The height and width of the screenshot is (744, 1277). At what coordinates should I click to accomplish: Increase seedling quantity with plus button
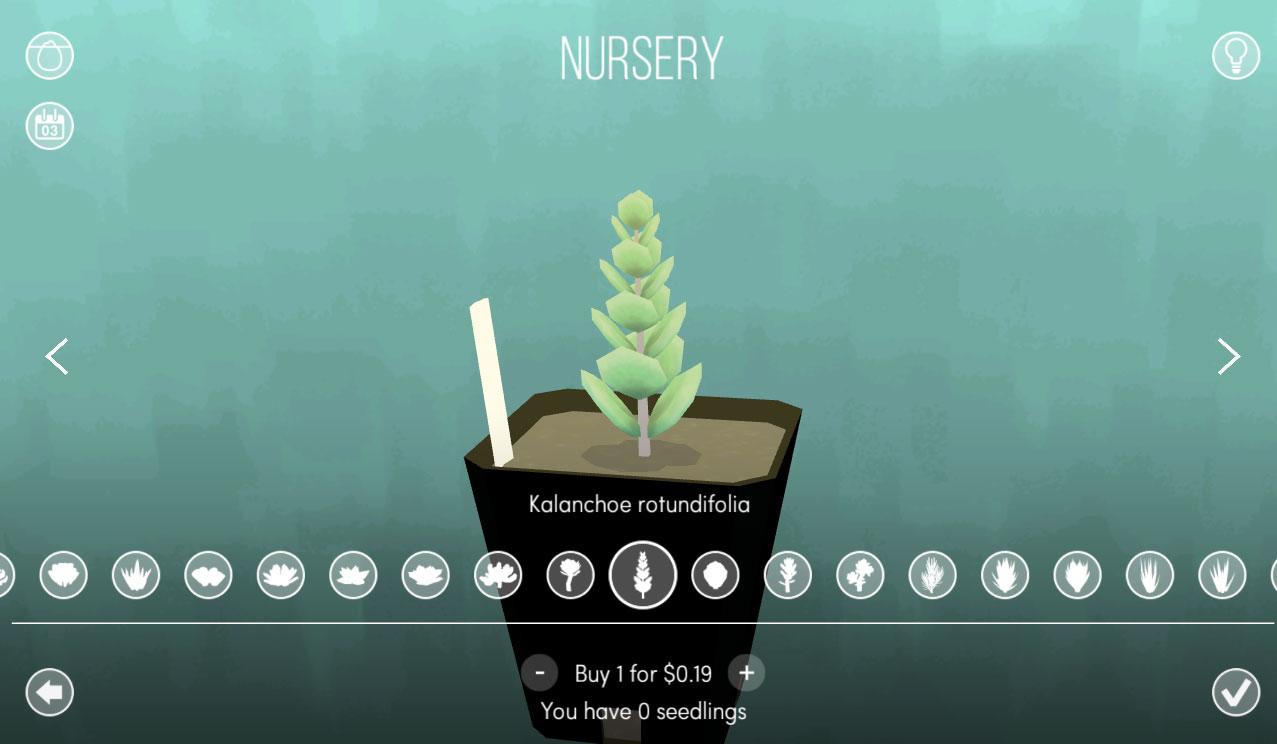tap(746, 673)
